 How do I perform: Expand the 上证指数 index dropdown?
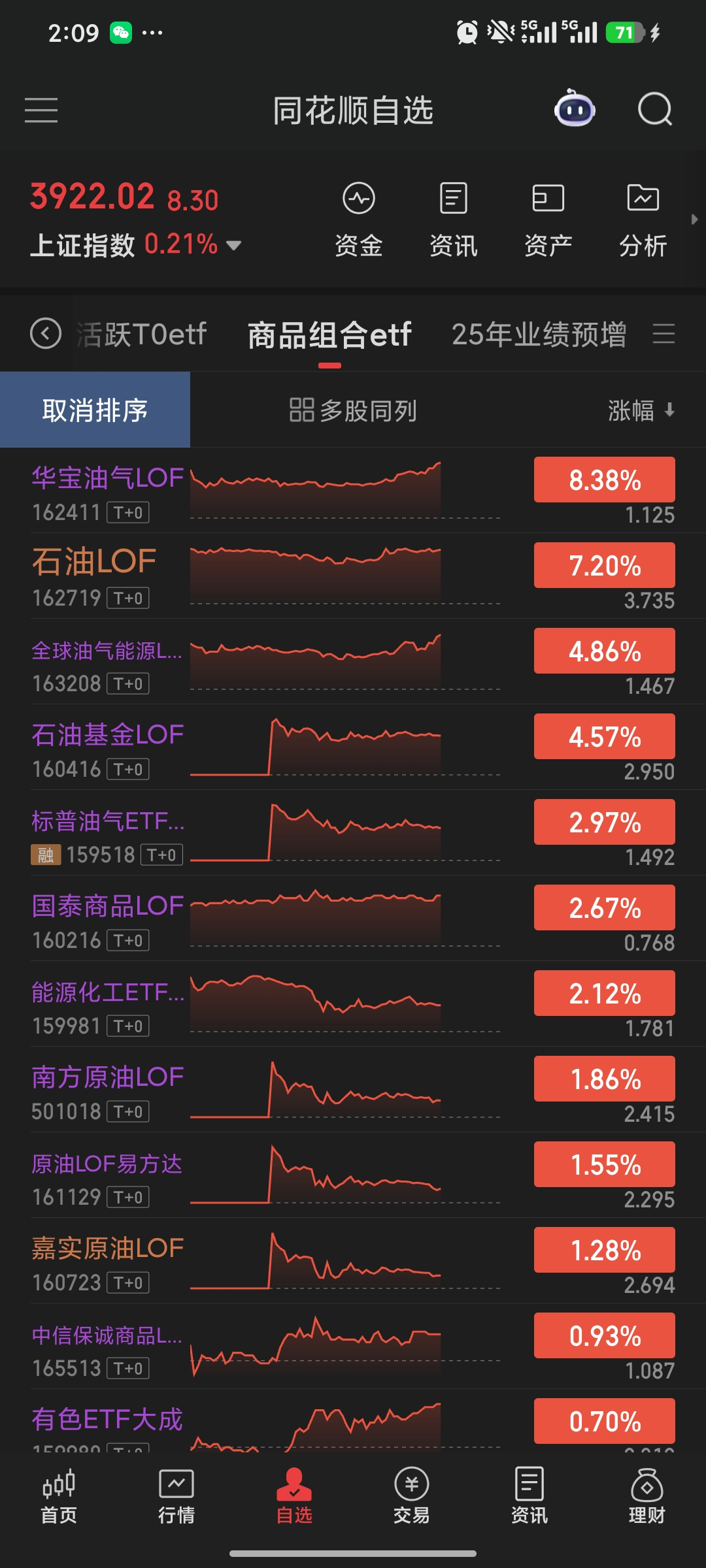click(x=233, y=246)
